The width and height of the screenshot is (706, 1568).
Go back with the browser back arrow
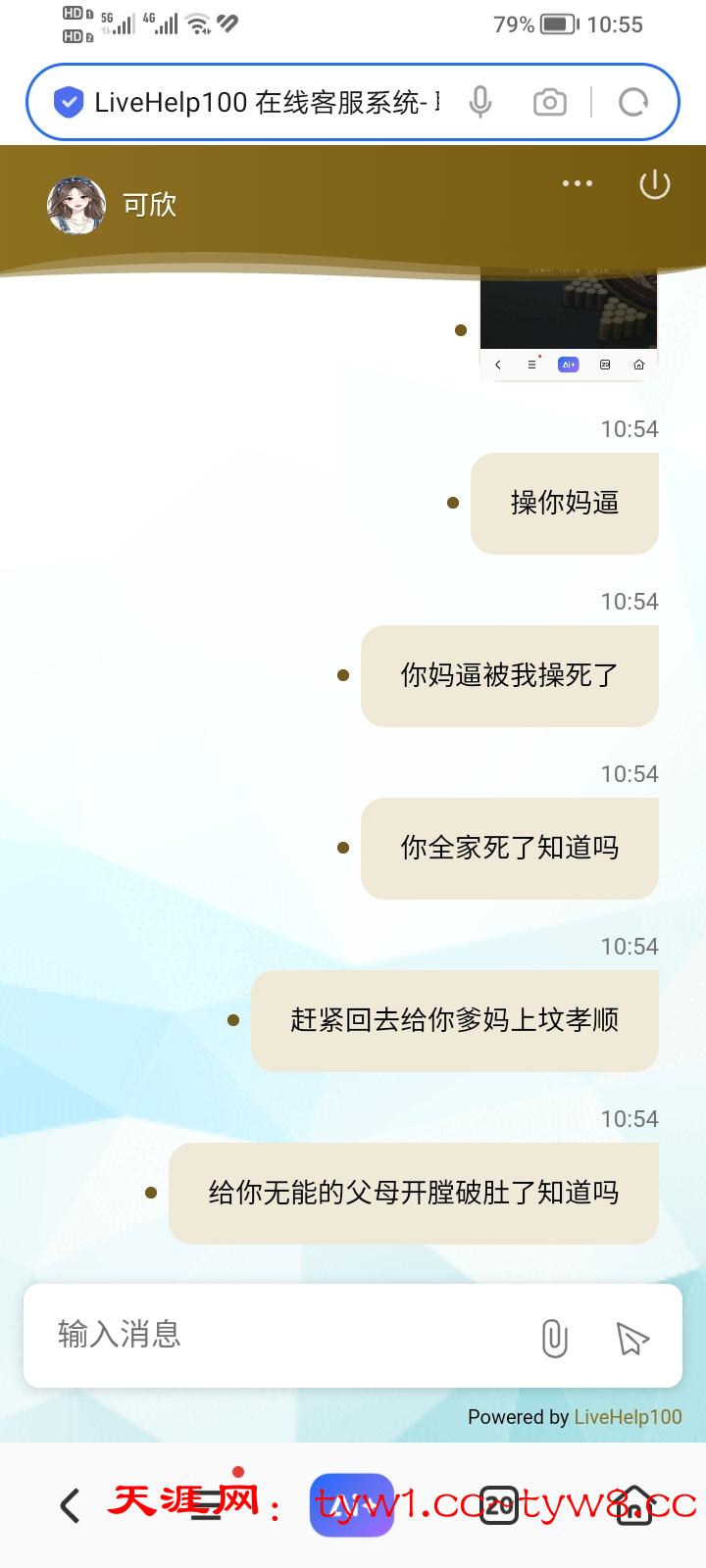[x=70, y=1505]
